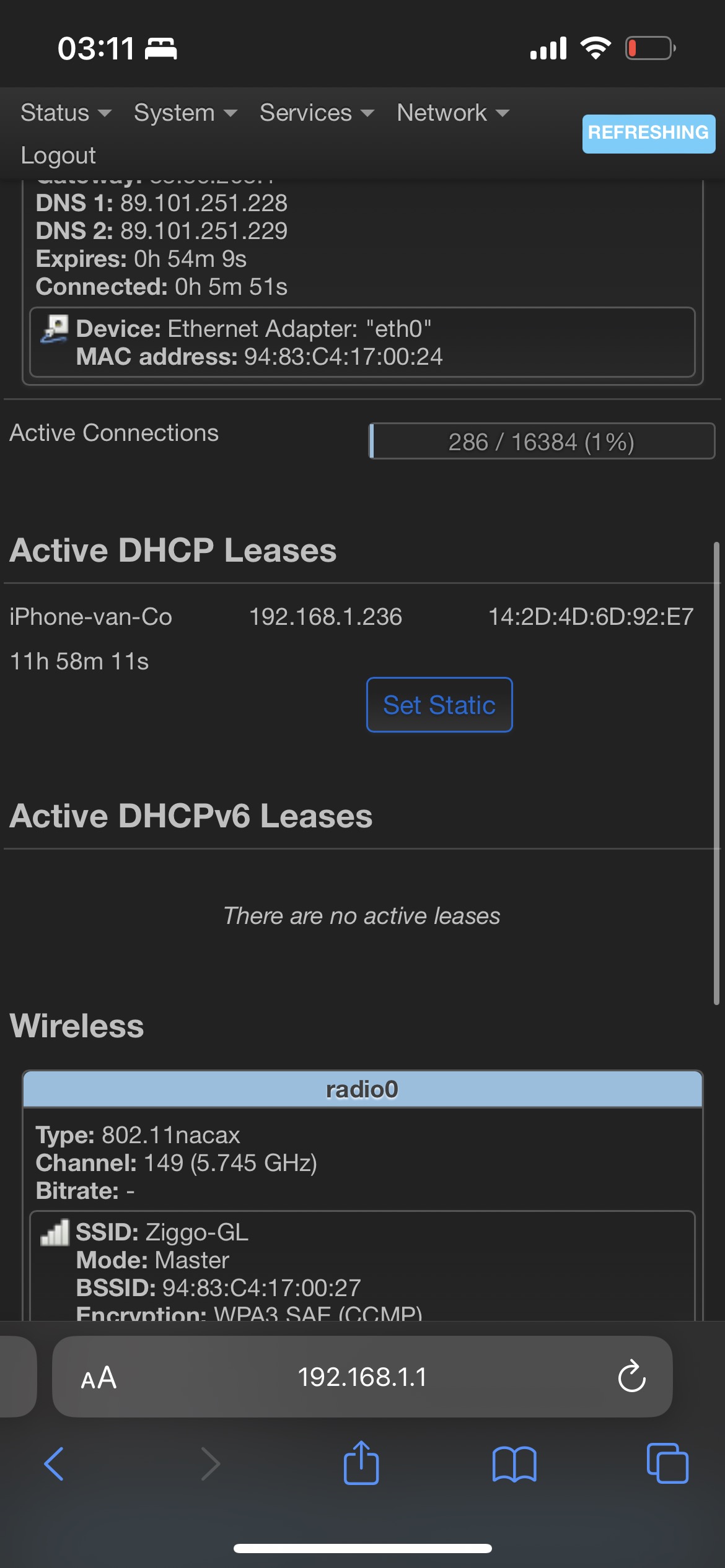Tap the Logout link

tap(58, 155)
